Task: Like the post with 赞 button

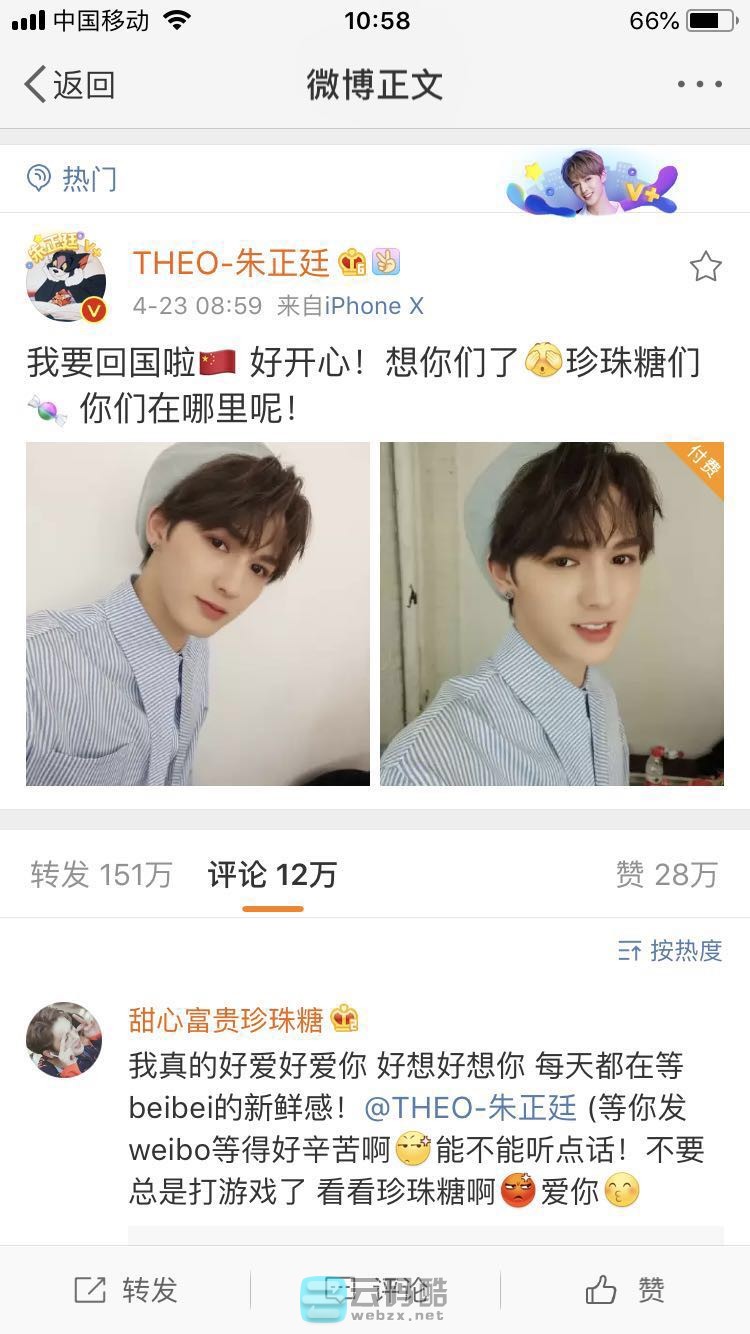Action: [625, 1290]
